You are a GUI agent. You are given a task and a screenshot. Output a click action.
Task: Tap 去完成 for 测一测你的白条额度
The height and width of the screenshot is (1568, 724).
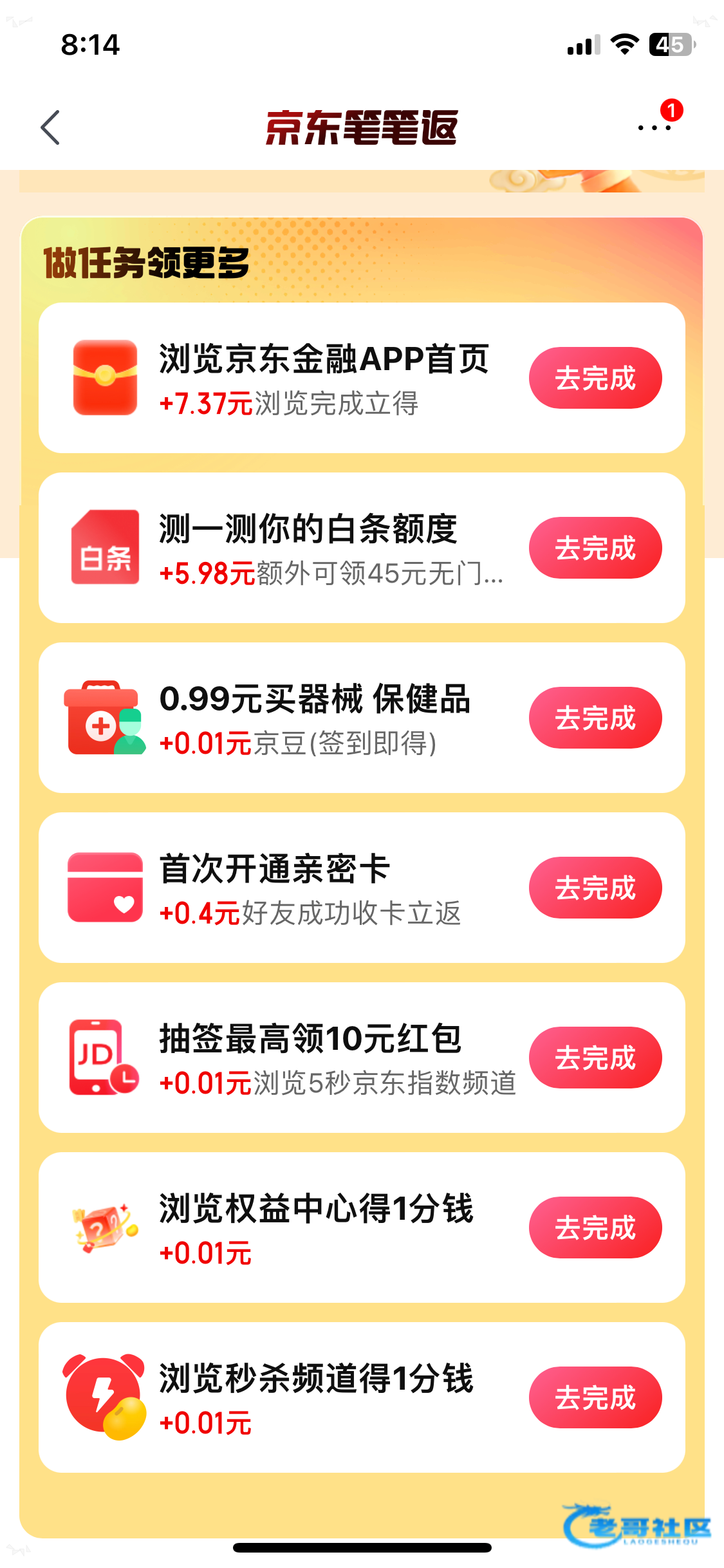595,548
